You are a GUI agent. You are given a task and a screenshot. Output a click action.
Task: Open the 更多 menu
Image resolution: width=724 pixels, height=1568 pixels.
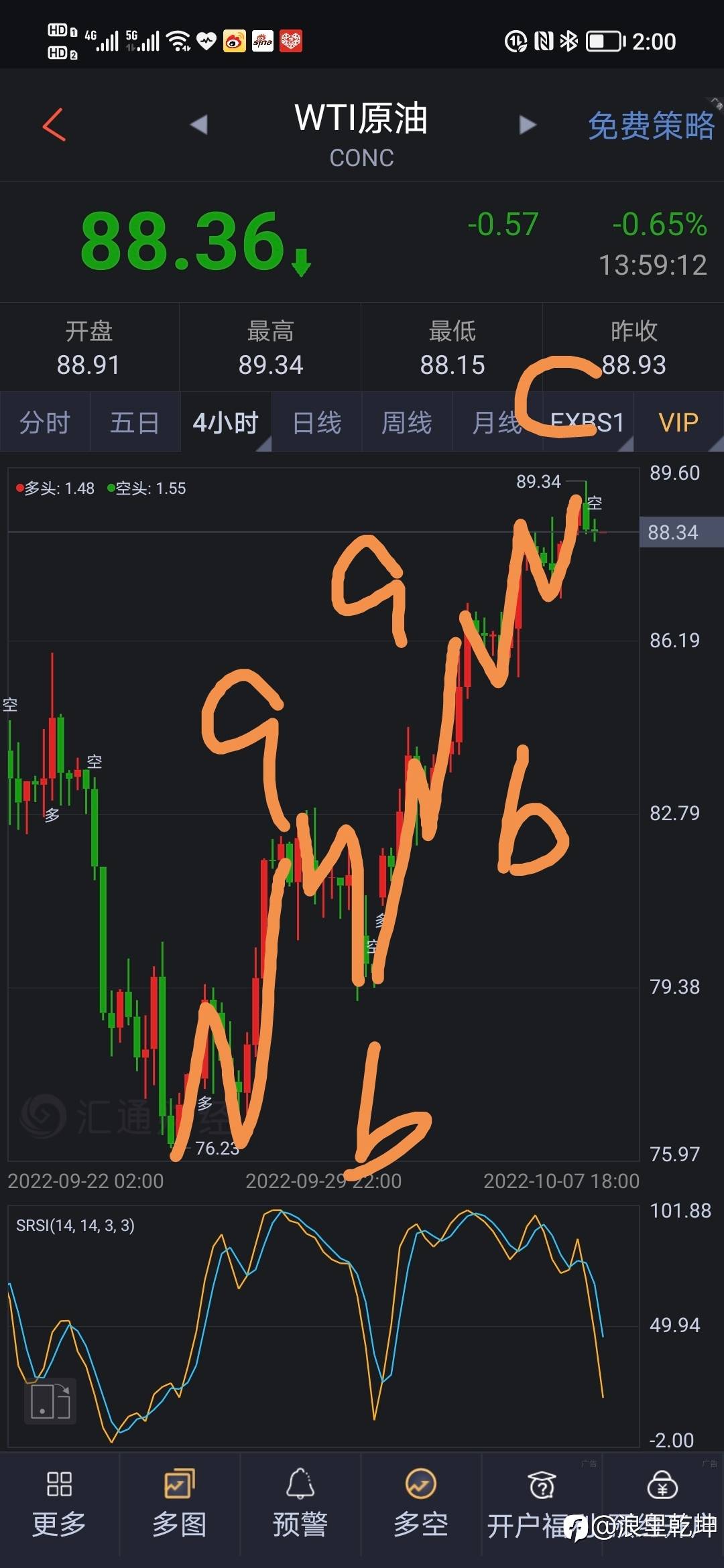[x=59, y=1503]
